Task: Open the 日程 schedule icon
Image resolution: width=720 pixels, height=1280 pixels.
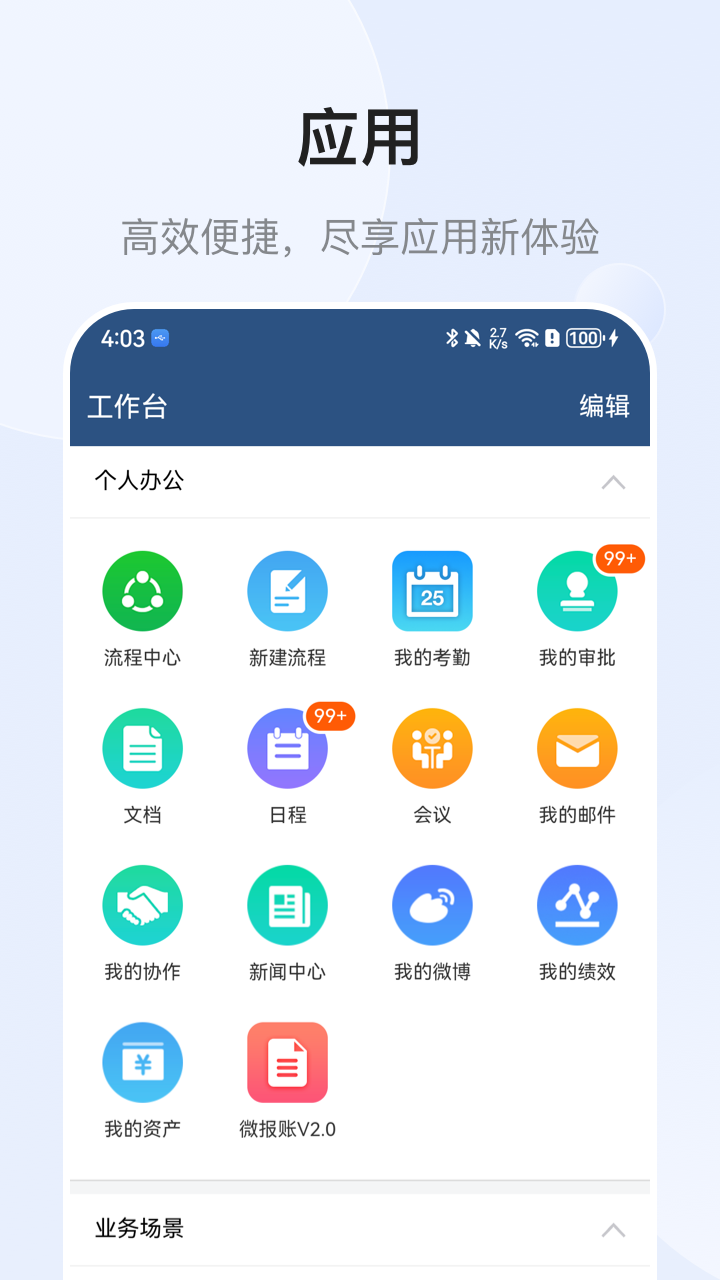Action: pos(288,748)
